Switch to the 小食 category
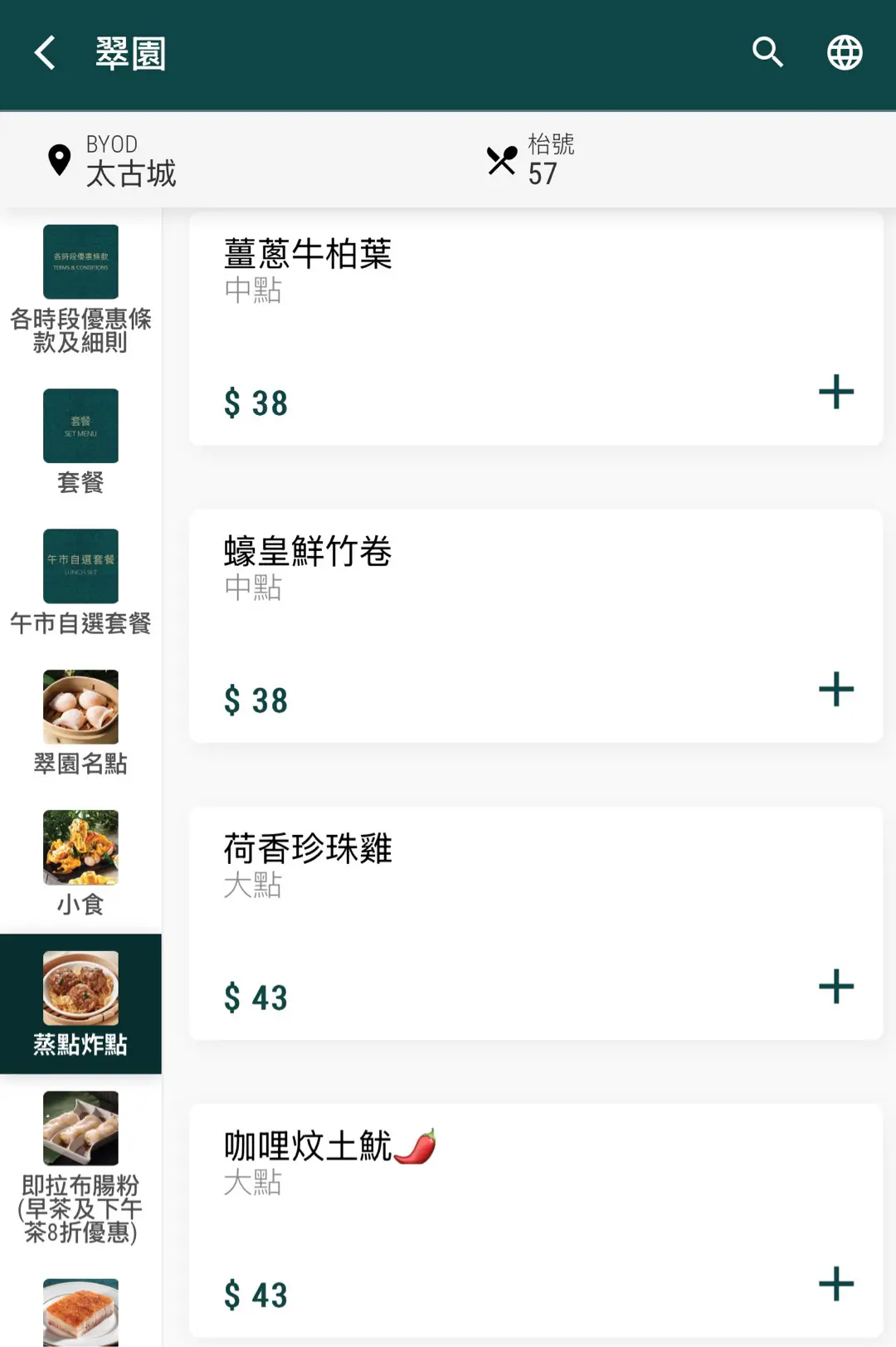The height and width of the screenshot is (1347, 896). coord(80,863)
